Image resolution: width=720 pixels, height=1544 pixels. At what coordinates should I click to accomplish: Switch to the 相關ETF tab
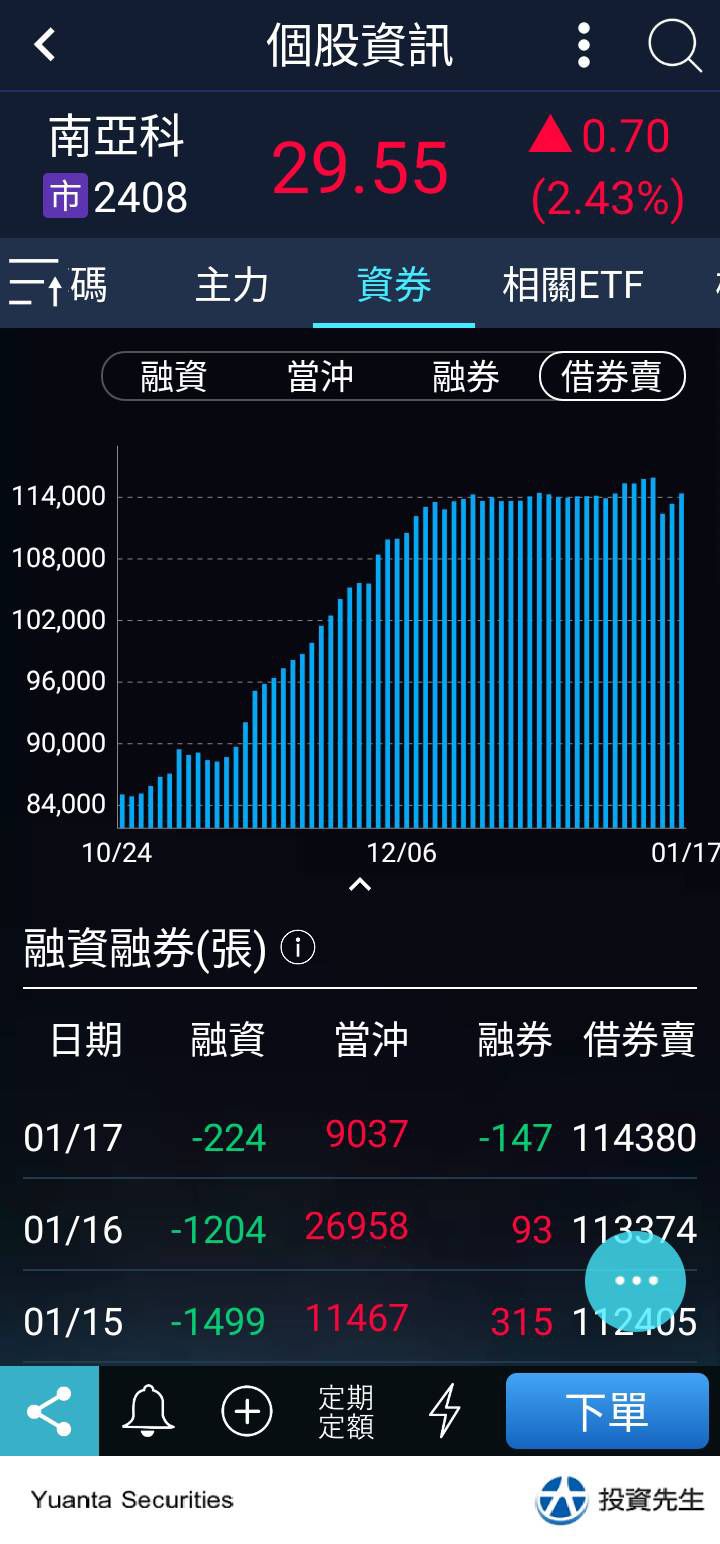pos(572,286)
